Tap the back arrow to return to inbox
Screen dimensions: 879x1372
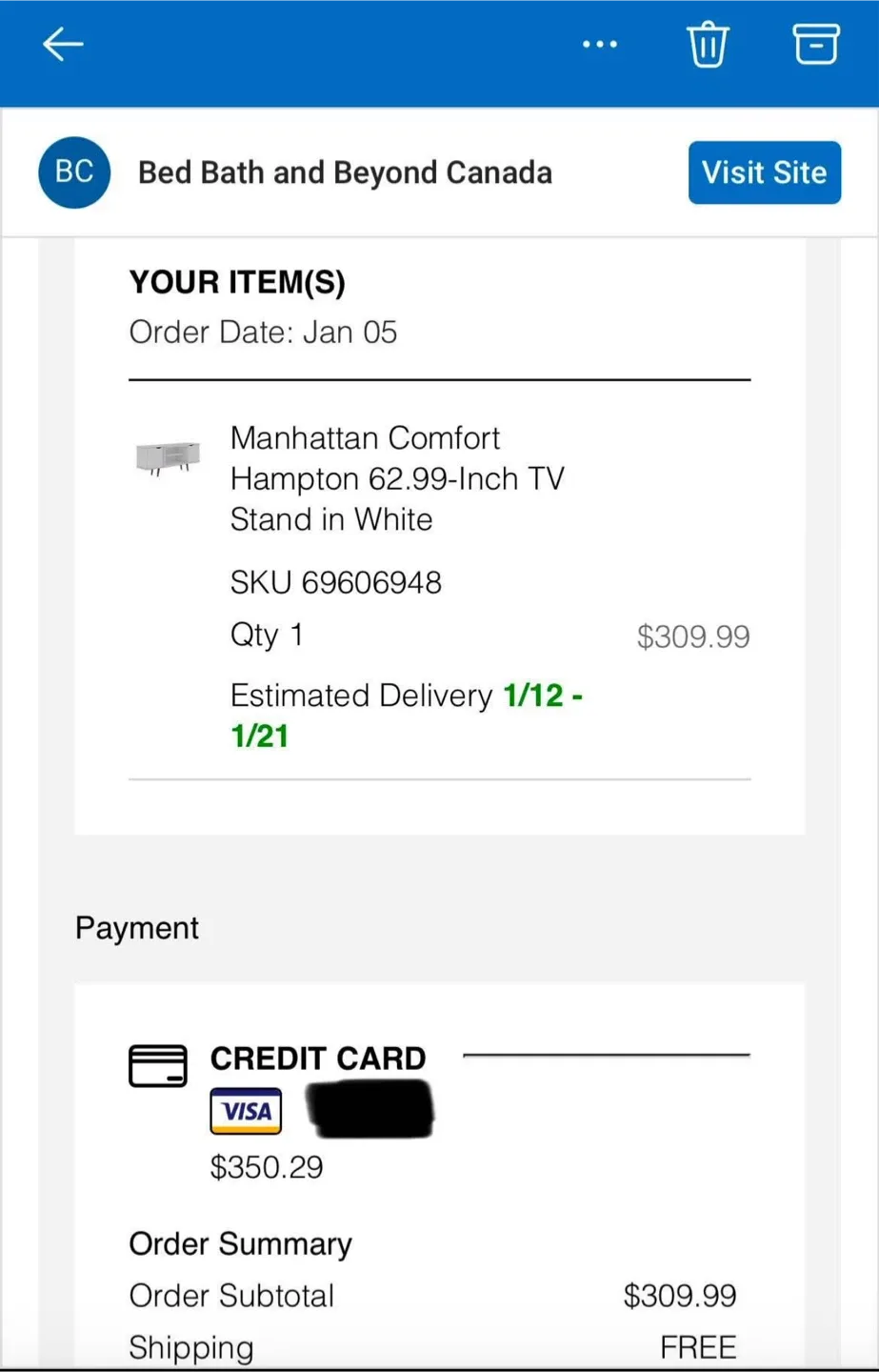(x=63, y=44)
